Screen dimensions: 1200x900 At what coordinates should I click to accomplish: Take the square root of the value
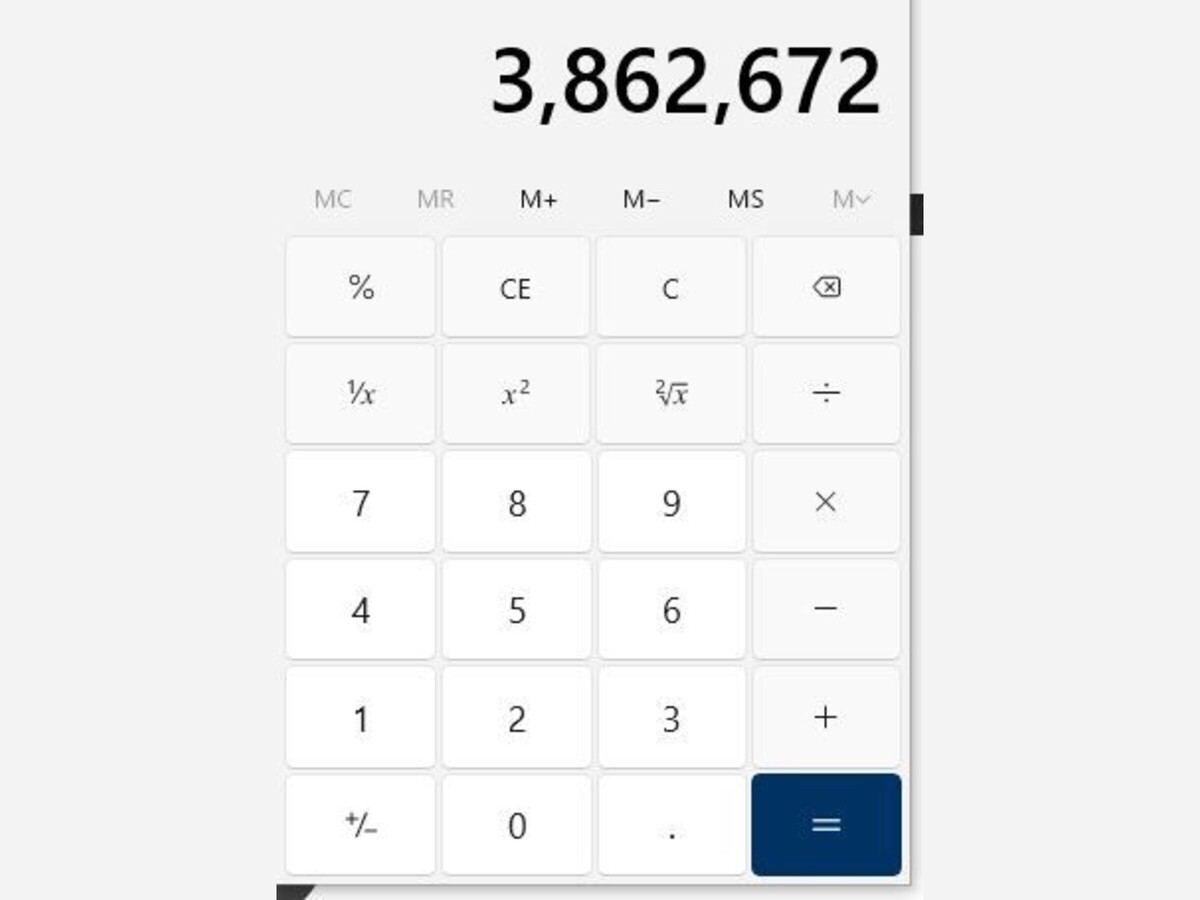671,394
